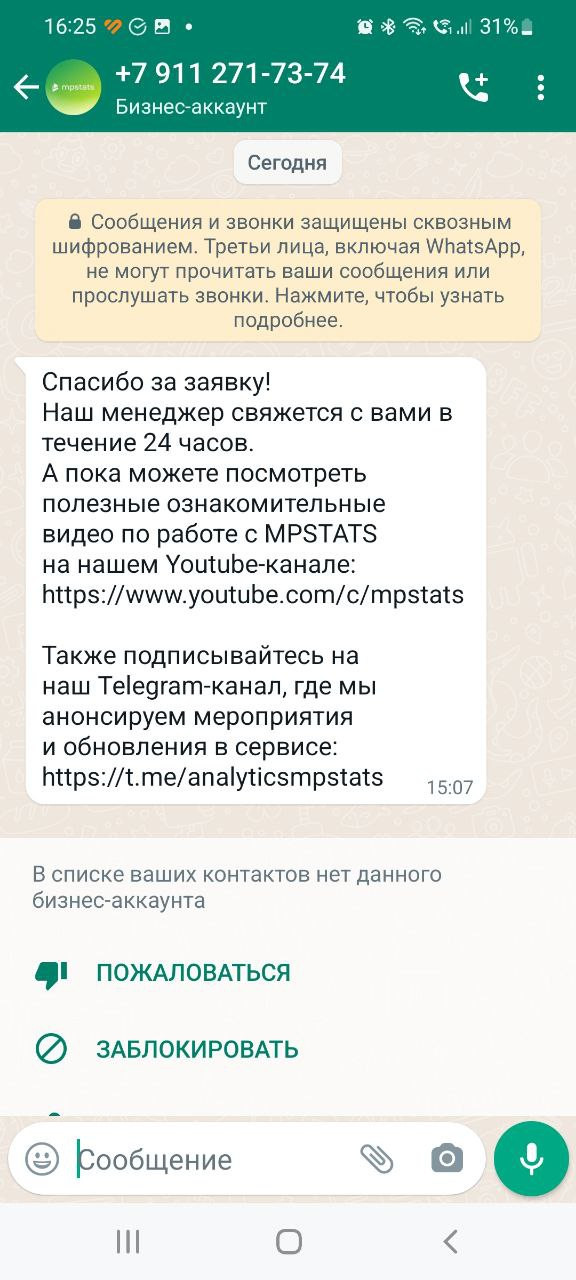Image resolution: width=576 pixels, height=1280 pixels.
Task: Open the camera from the message bar
Action: coord(447,1159)
